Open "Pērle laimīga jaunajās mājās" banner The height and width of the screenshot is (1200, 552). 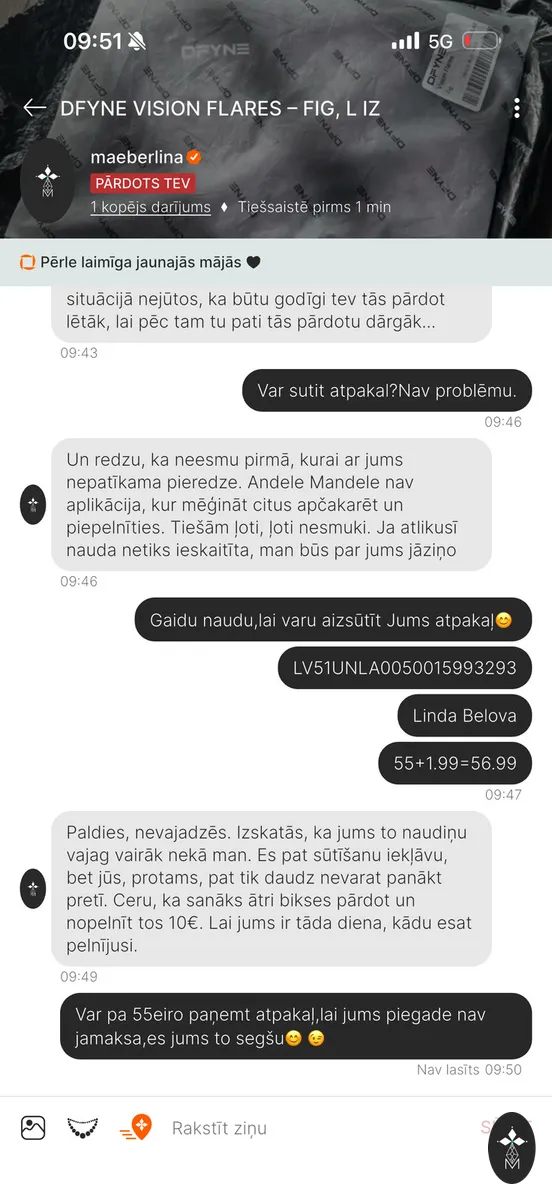[276, 262]
